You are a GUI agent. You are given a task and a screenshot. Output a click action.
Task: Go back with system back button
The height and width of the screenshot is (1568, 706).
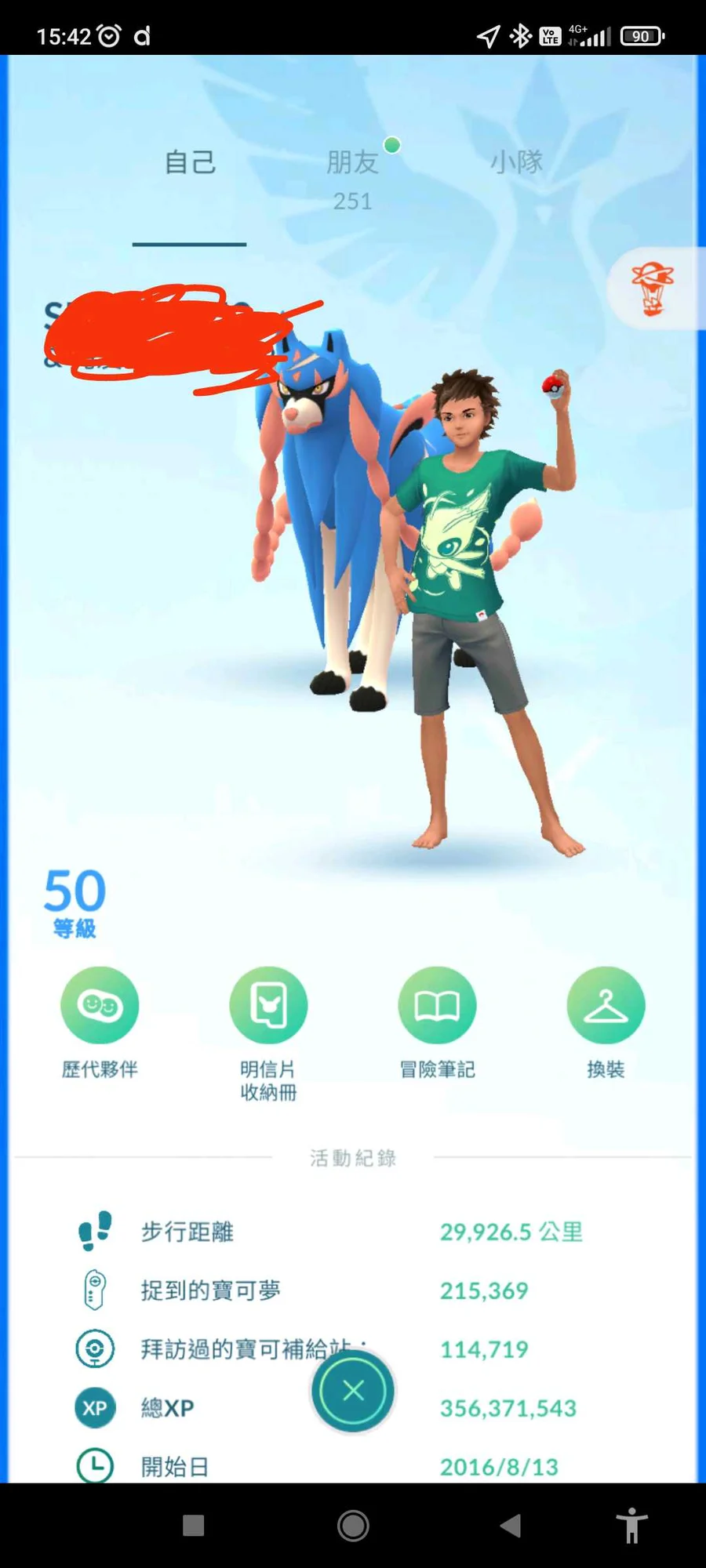[511, 1525]
